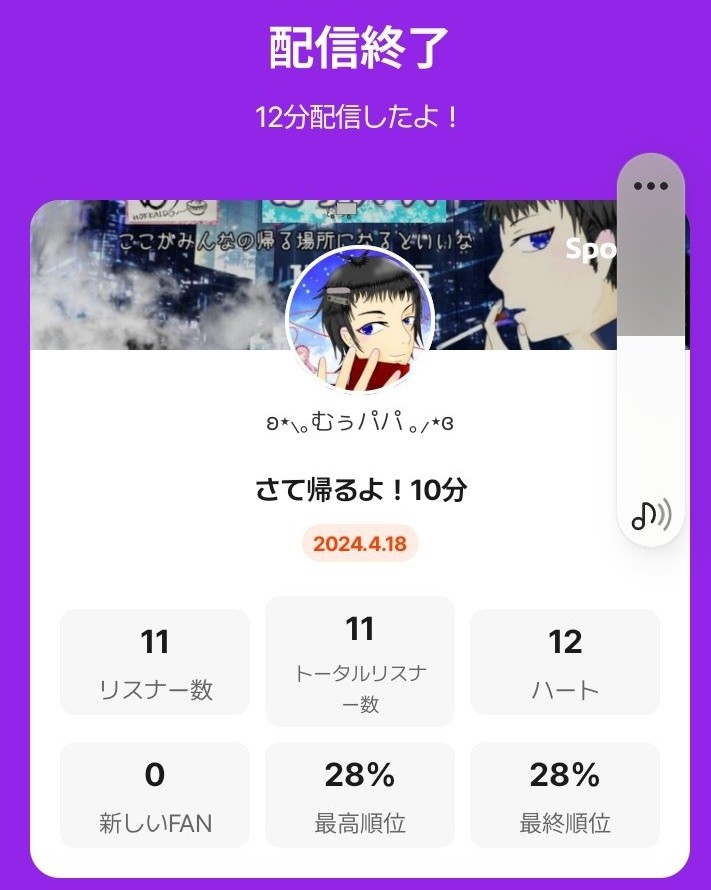
Task: Open more volume settings via three dots
Action: pyautogui.click(x=651, y=186)
